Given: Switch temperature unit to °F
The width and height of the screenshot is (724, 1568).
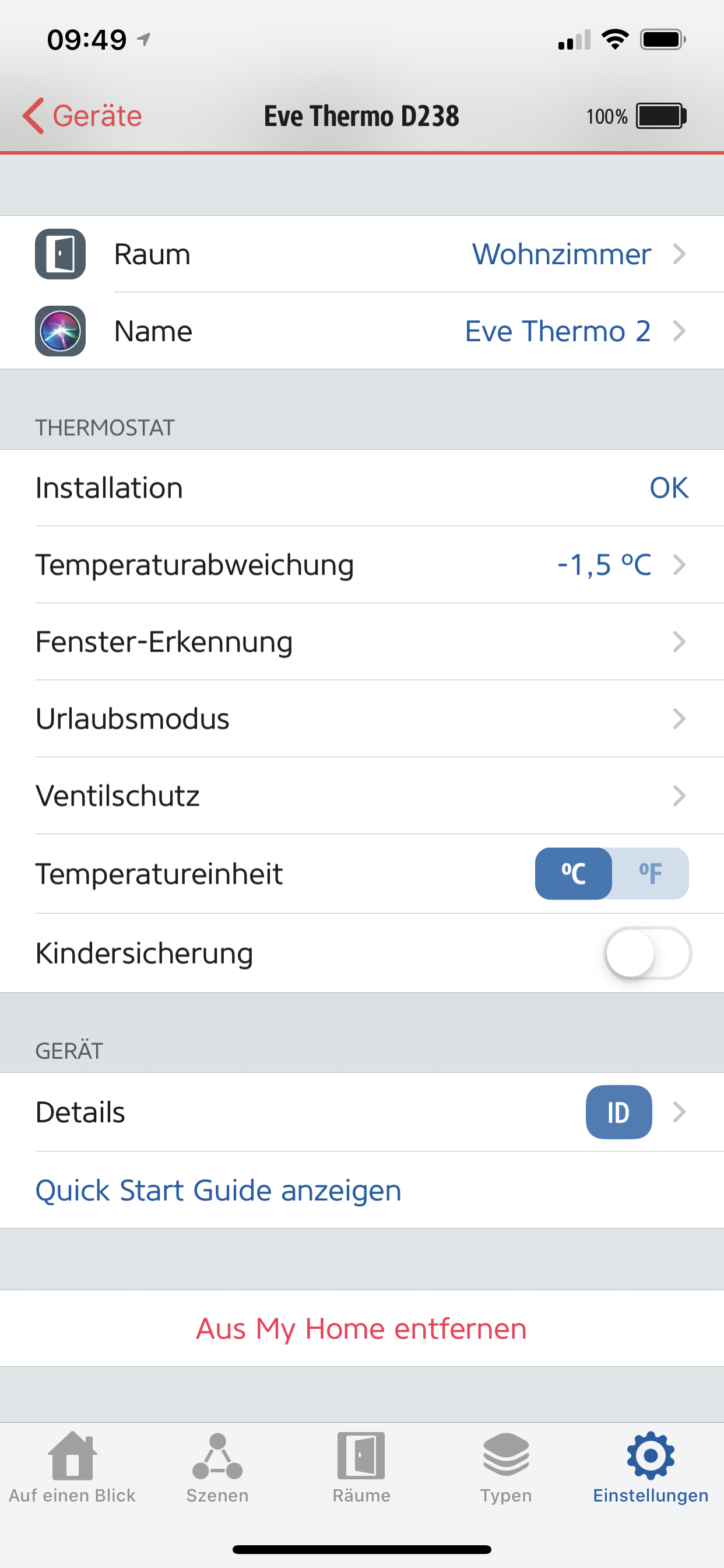Looking at the screenshot, I should [651, 873].
